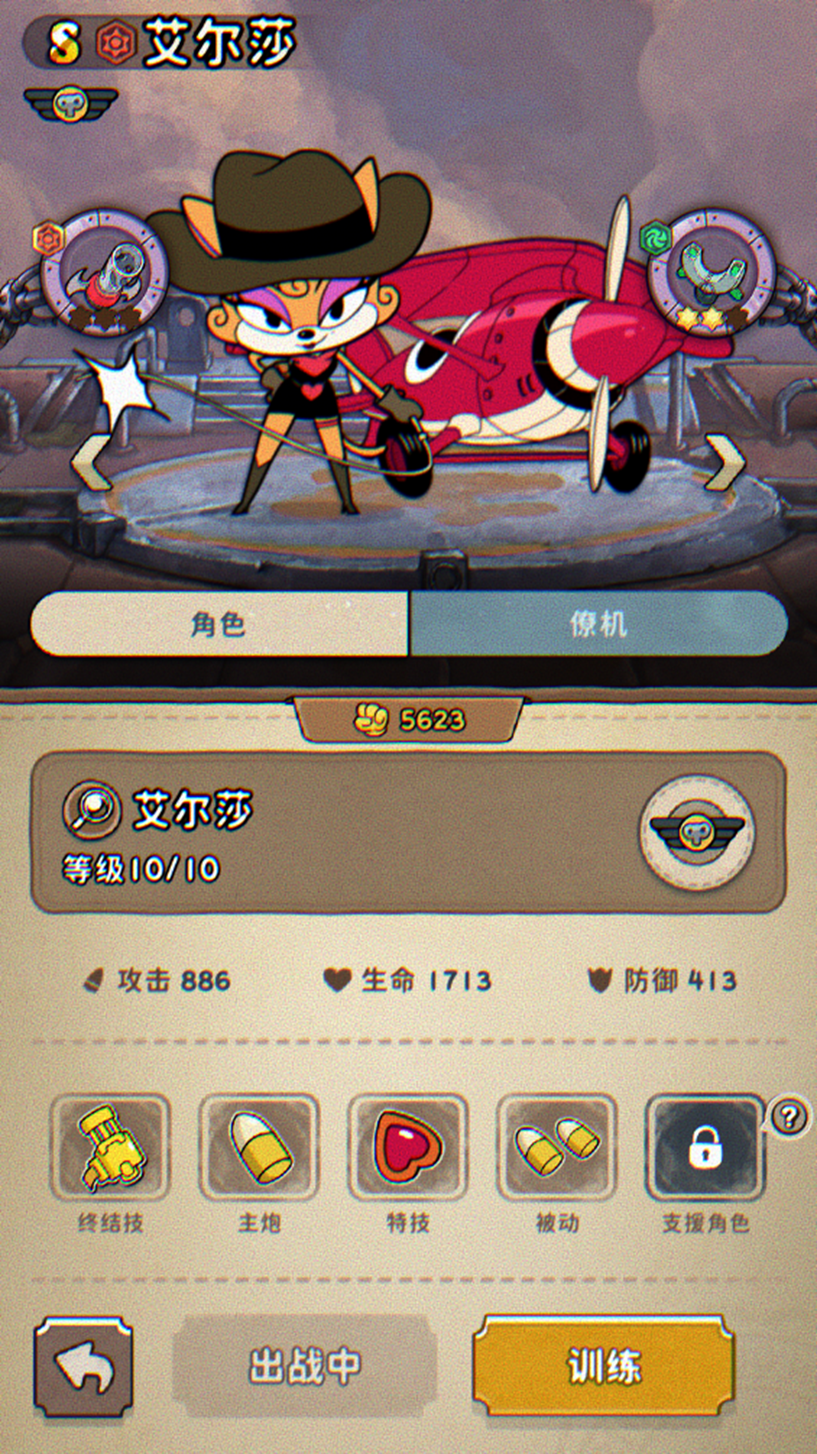The height and width of the screenshot is (1454, 817).
Task: Open the 主炮 main cannon skill
Action: [x=259, y=1147]
